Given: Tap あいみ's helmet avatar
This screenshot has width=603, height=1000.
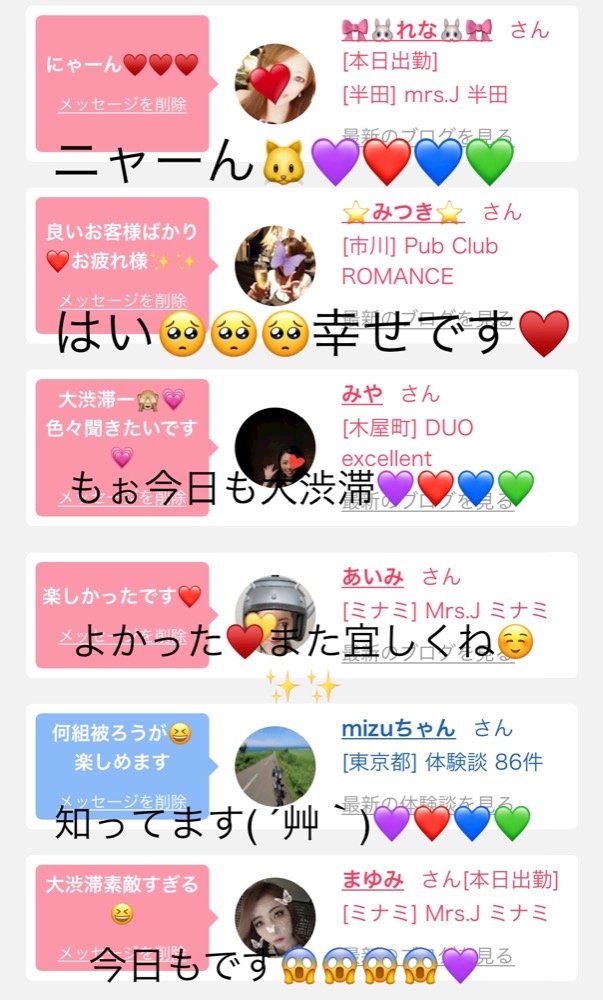Looking at the screenshot, I should click(x=274, y=614).
